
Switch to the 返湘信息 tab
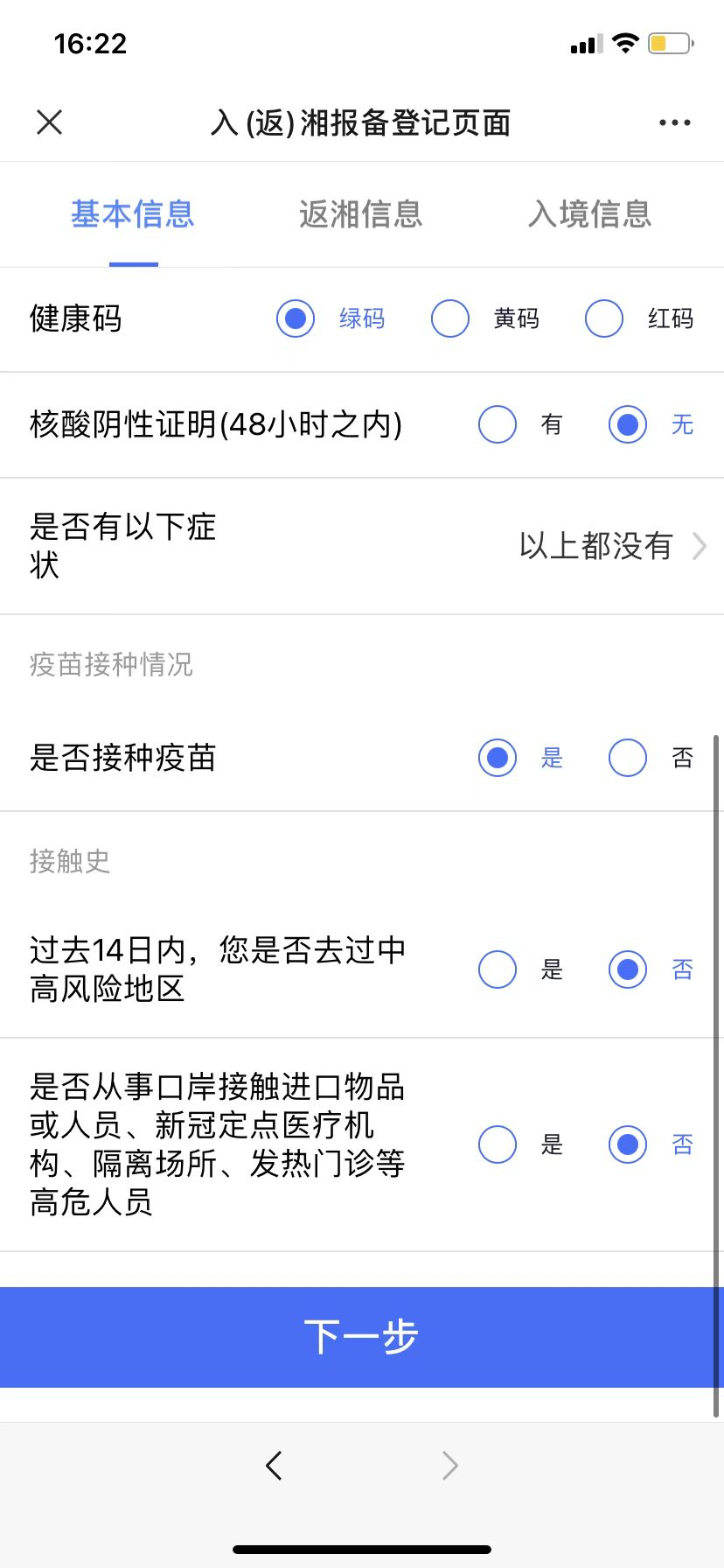(x=361, y=214)
